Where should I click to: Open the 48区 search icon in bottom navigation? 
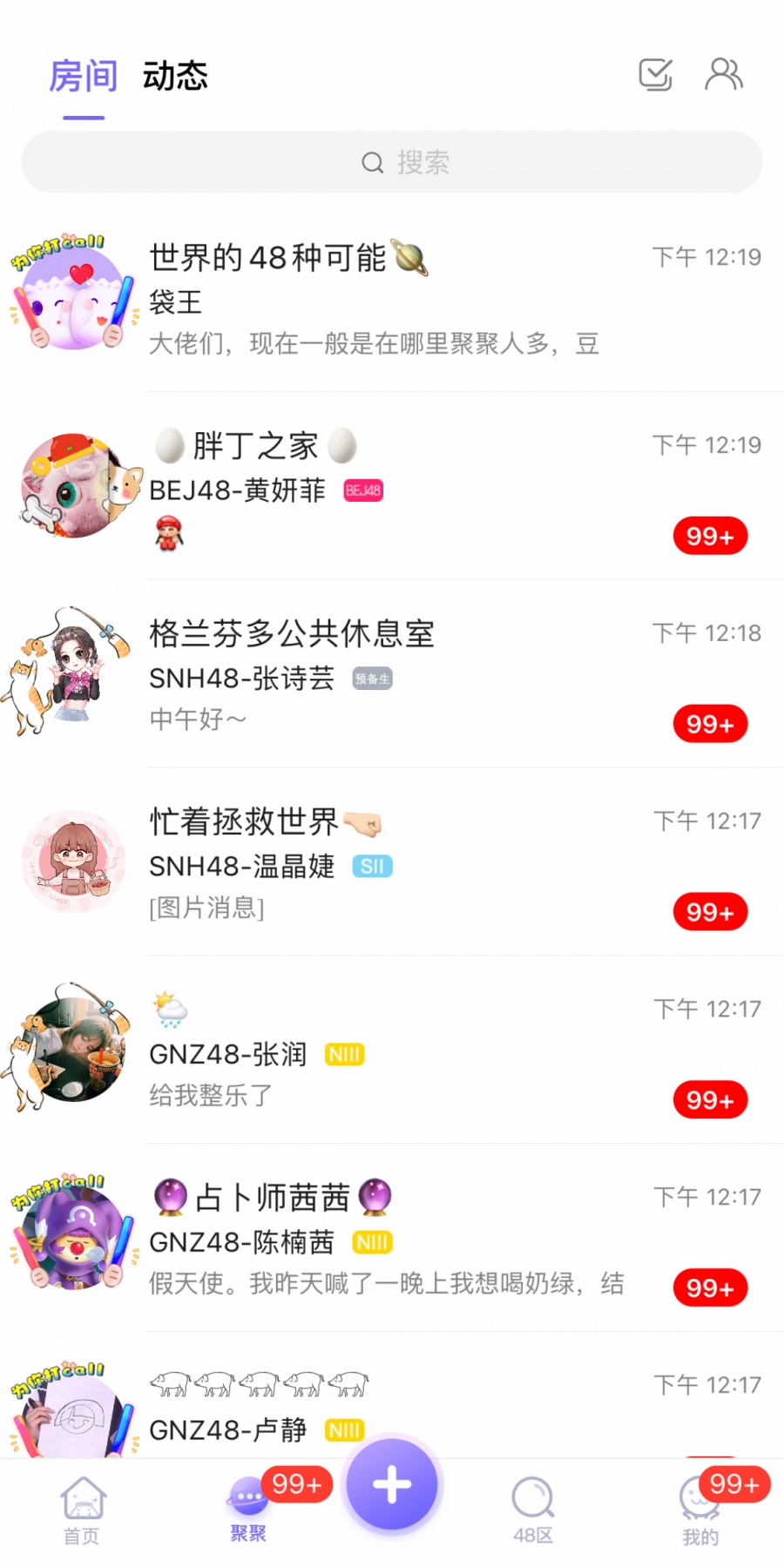(534, 1496)
